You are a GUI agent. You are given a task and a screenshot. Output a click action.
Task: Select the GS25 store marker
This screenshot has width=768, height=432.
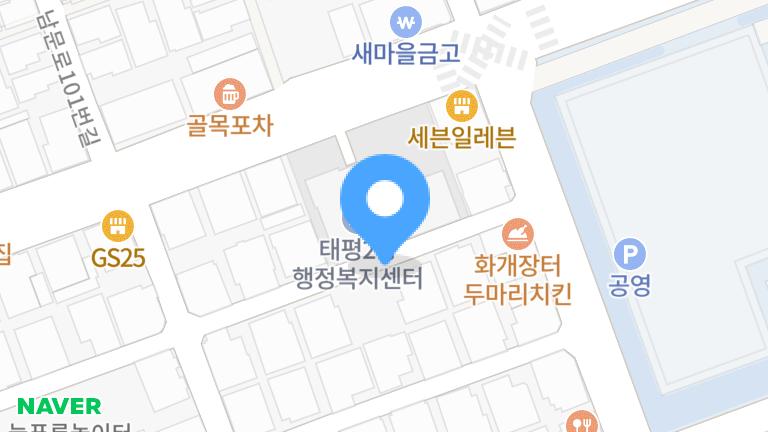coord(118,226)
